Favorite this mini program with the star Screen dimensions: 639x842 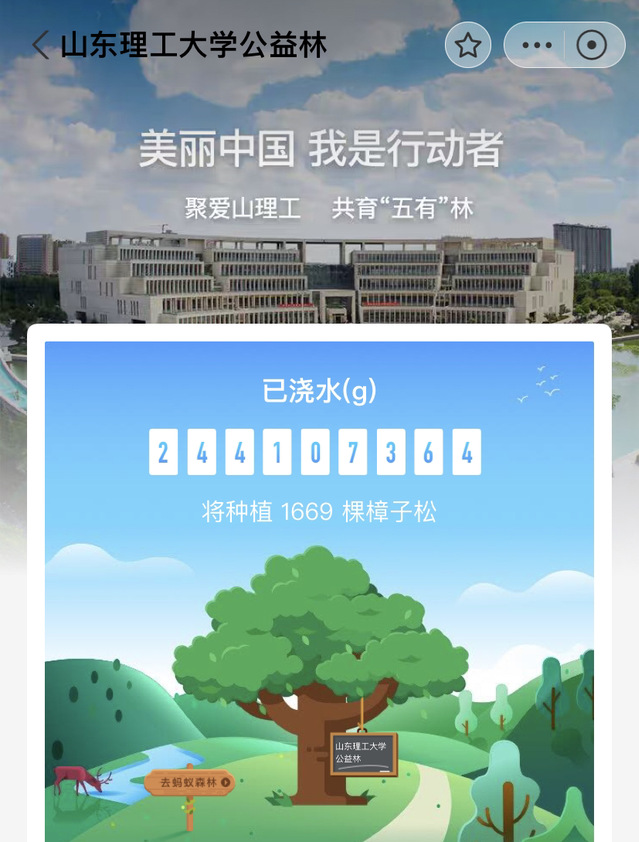pos(468,46)
